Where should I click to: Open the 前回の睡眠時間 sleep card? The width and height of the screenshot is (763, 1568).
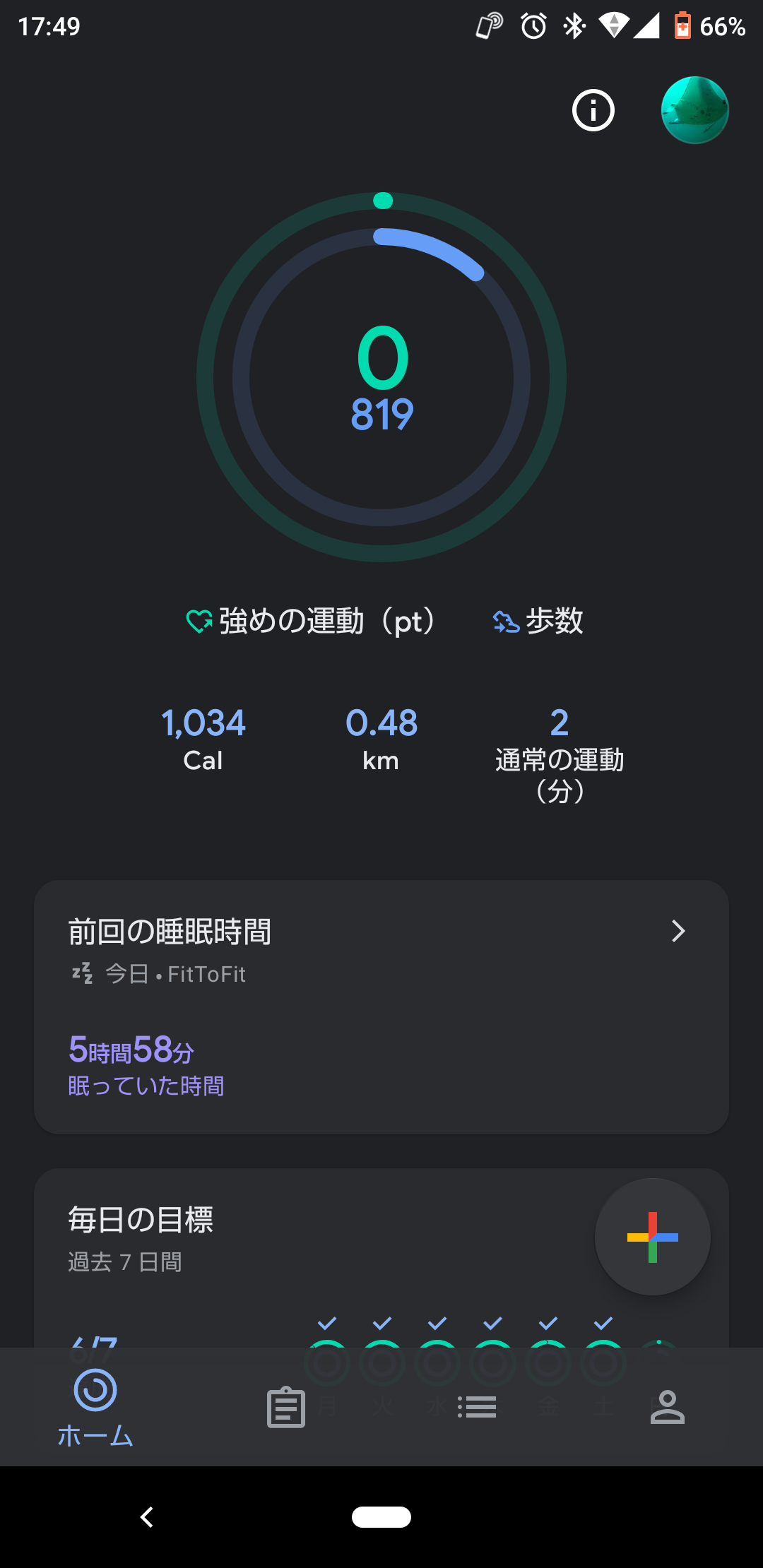pyautogui.click(x=381, y=1006)
